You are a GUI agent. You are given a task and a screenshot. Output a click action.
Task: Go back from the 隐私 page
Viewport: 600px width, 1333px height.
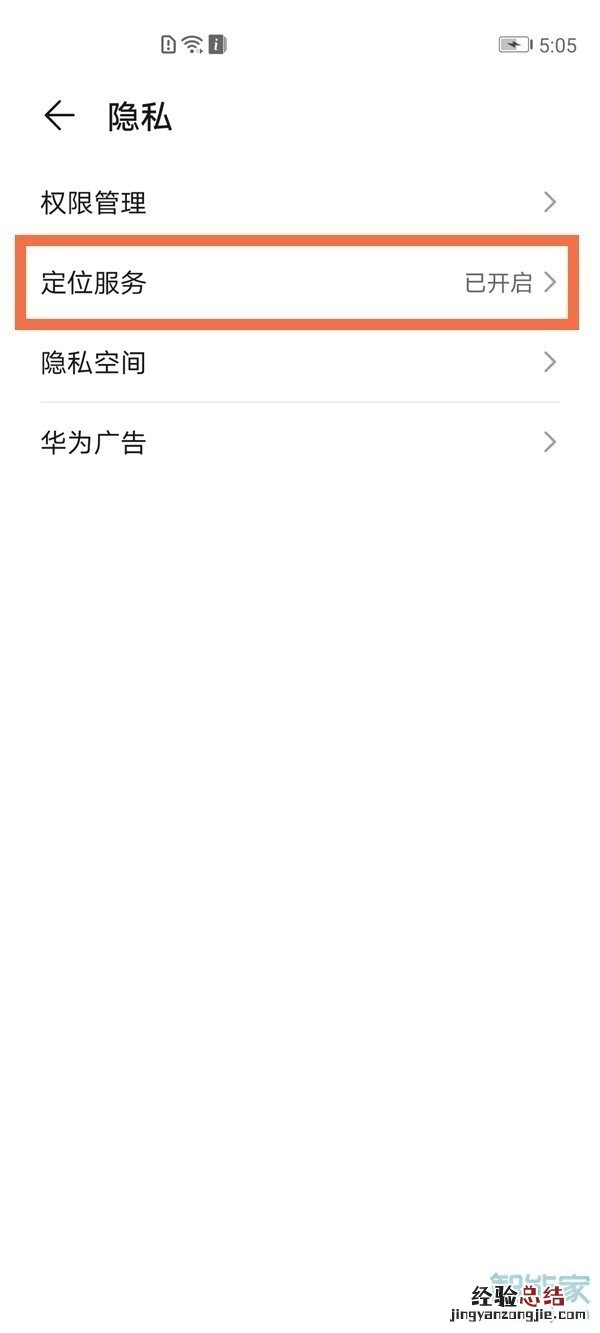[x=59, y=117]
